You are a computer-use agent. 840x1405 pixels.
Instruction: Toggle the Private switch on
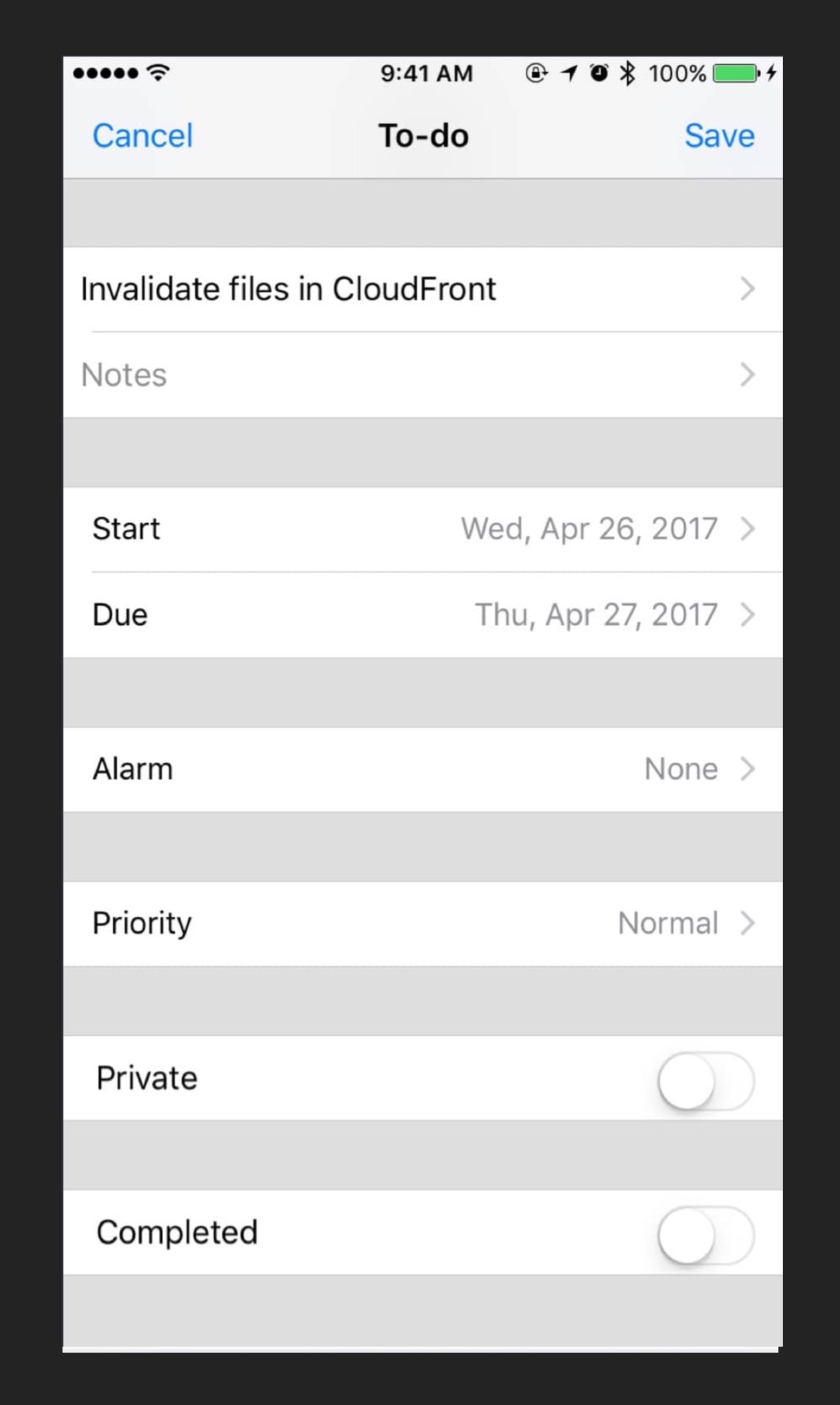(x=706, y=1081)
